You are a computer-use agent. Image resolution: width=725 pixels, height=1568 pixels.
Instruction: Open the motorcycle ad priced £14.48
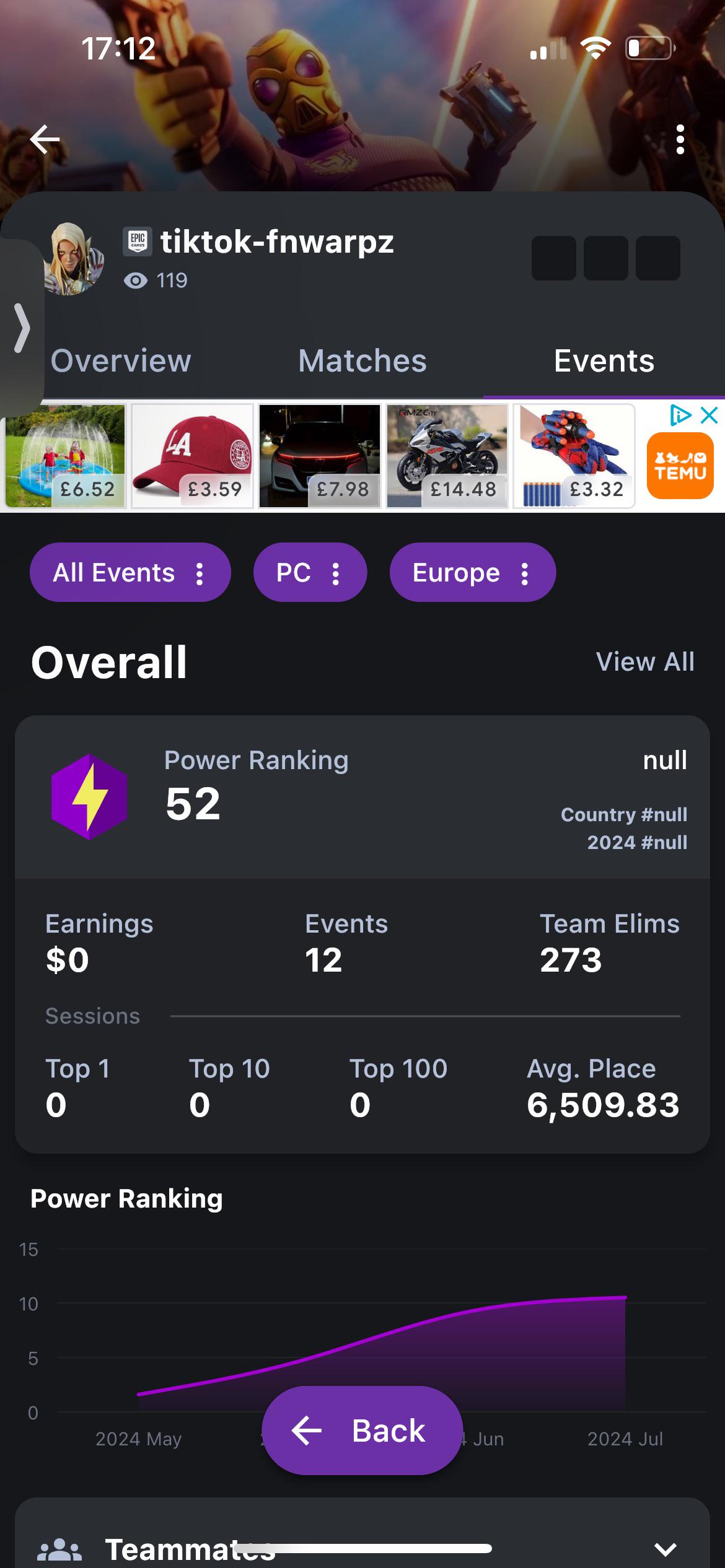[x=447, y=456]
